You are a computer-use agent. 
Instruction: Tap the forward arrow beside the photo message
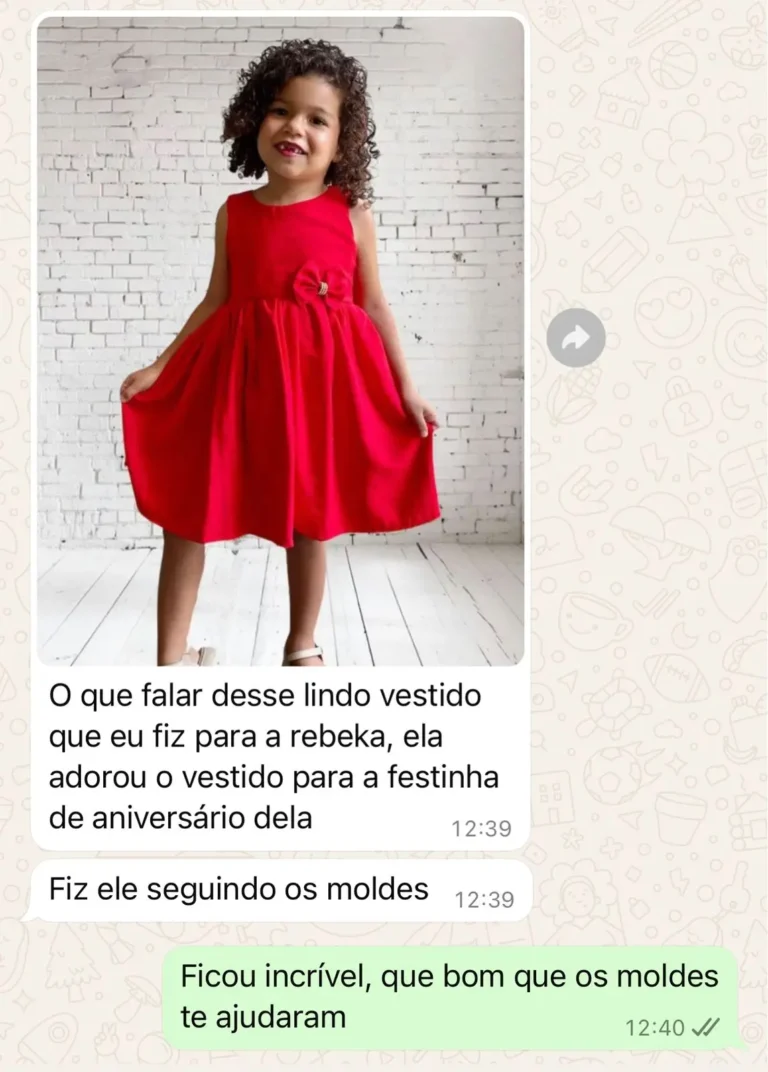(576, 338)
